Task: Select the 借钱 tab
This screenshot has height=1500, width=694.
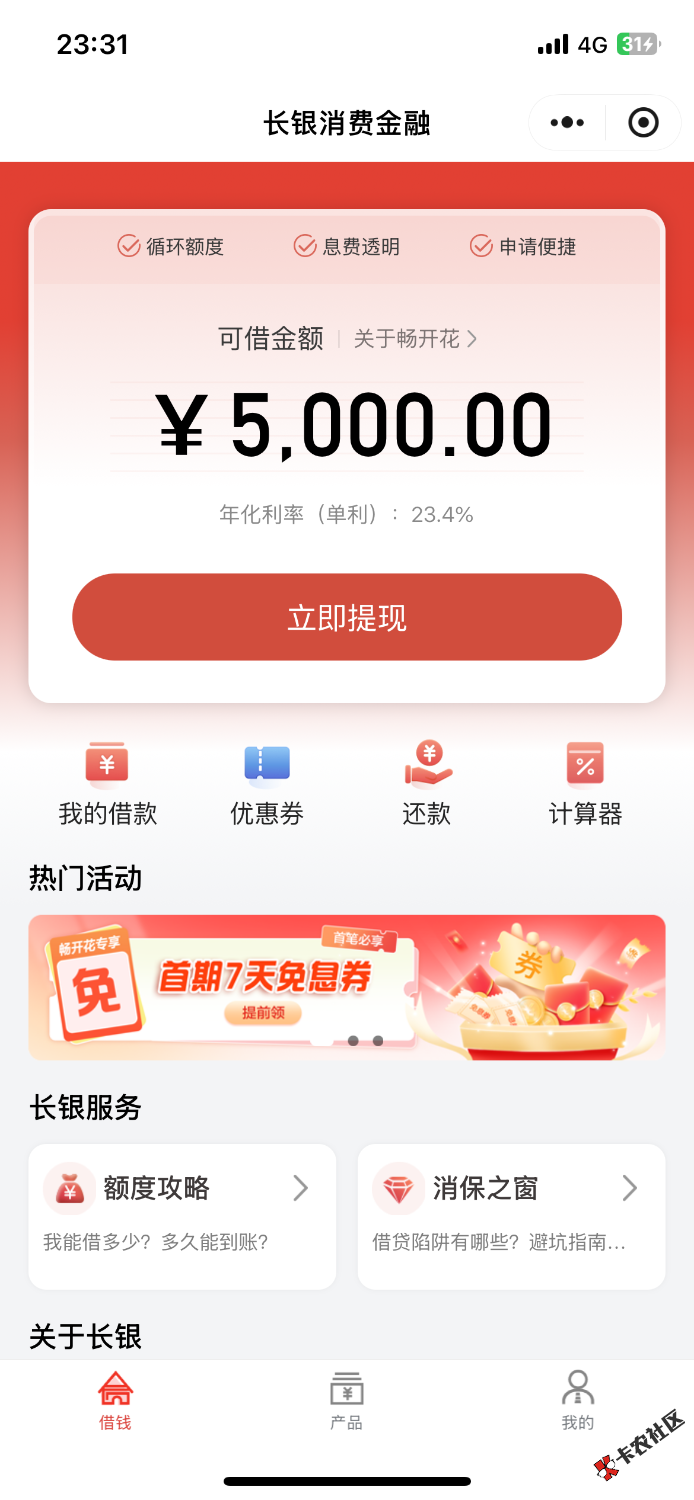Action: tap(115, 1402)
